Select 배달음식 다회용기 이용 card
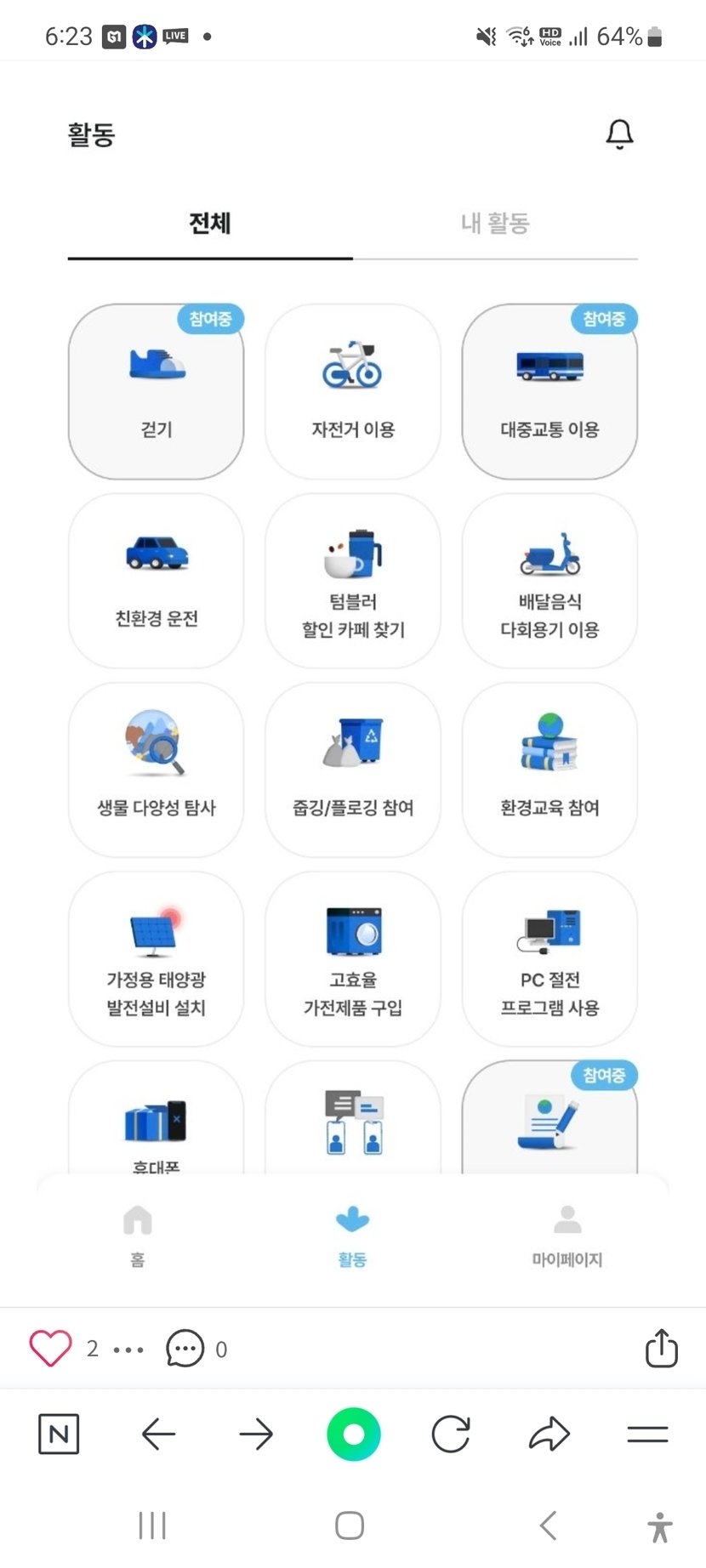Image resolution: width=706 pixels, height=1568 pixels. (x=549, y=581)
